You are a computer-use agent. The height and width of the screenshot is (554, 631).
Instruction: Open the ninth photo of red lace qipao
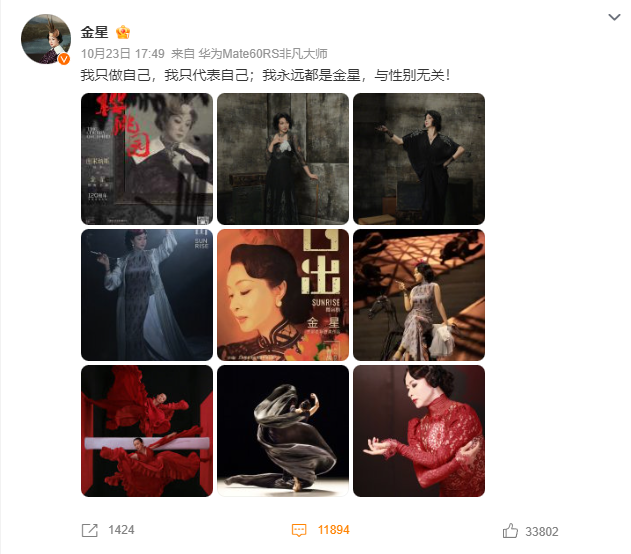(x=419, y=431)
